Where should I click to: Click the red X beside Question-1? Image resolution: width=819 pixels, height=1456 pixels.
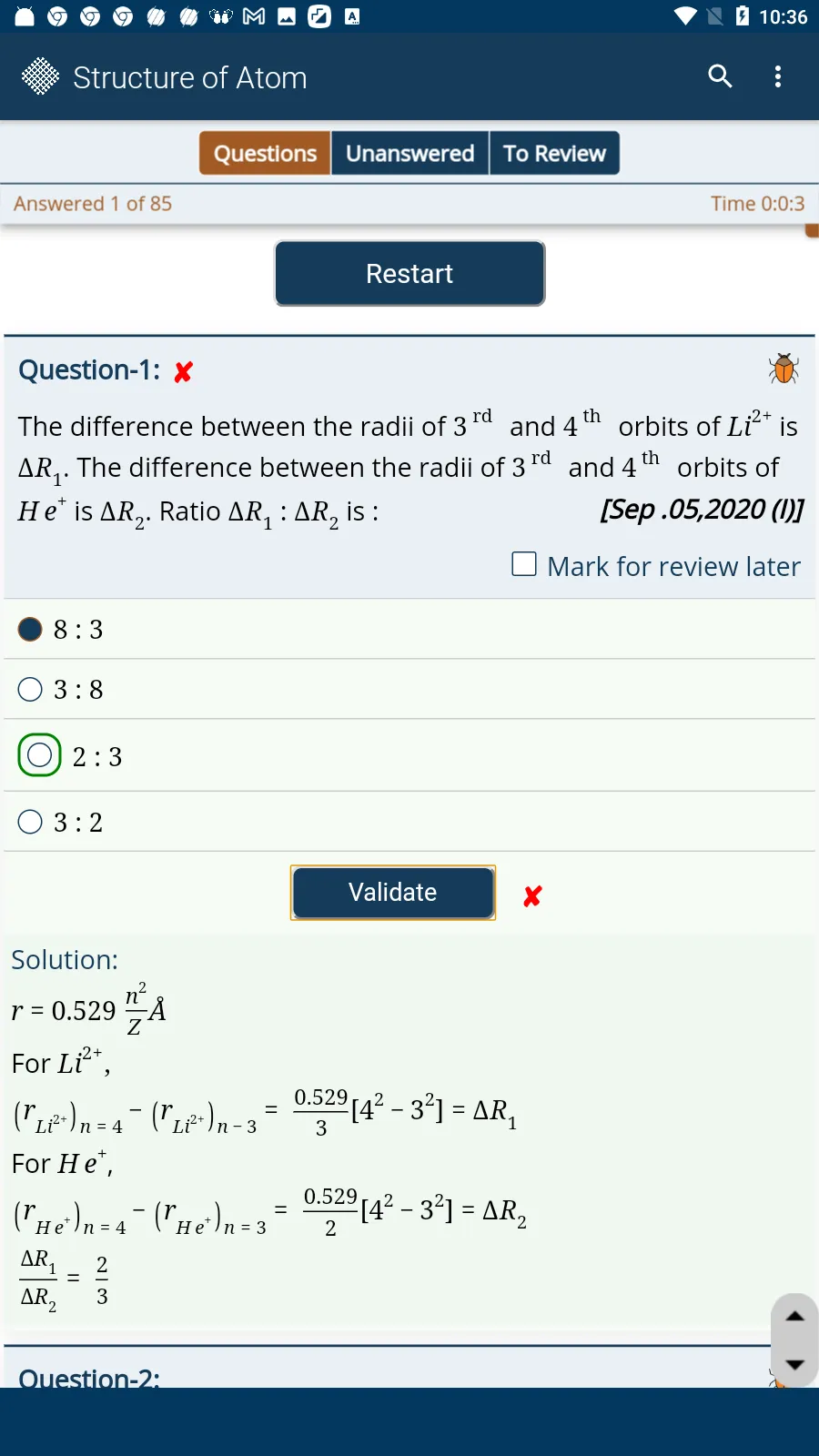(182, 371)
